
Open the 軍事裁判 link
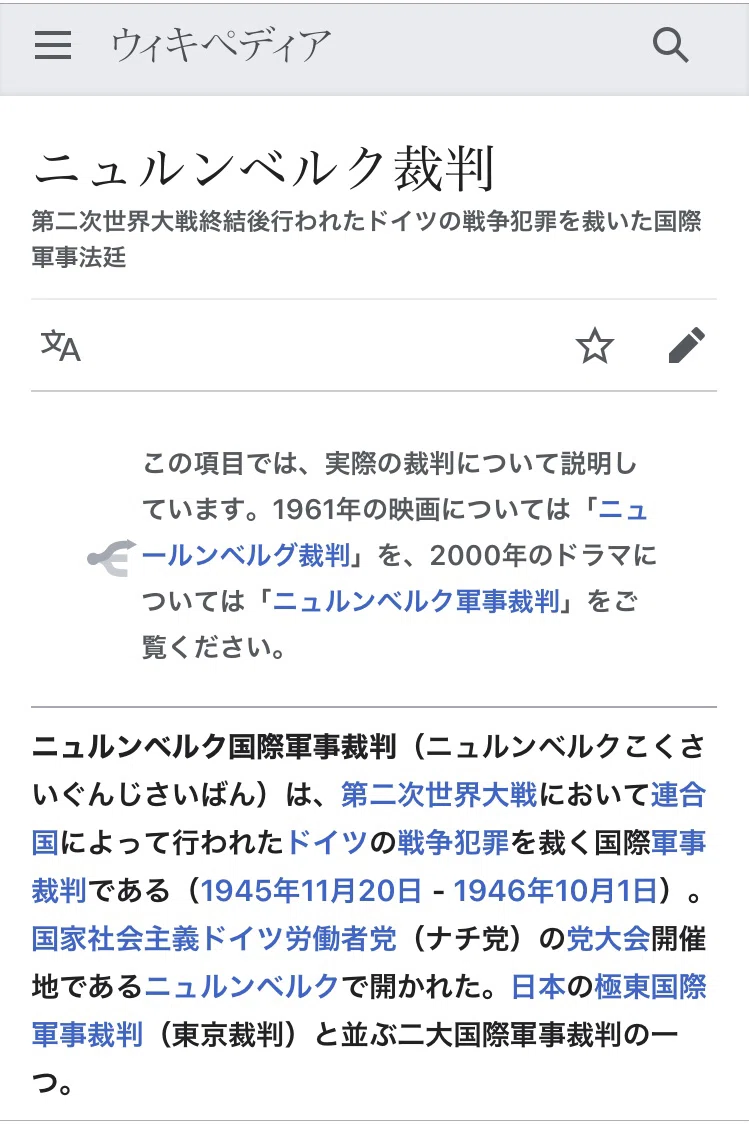[679, 843]
